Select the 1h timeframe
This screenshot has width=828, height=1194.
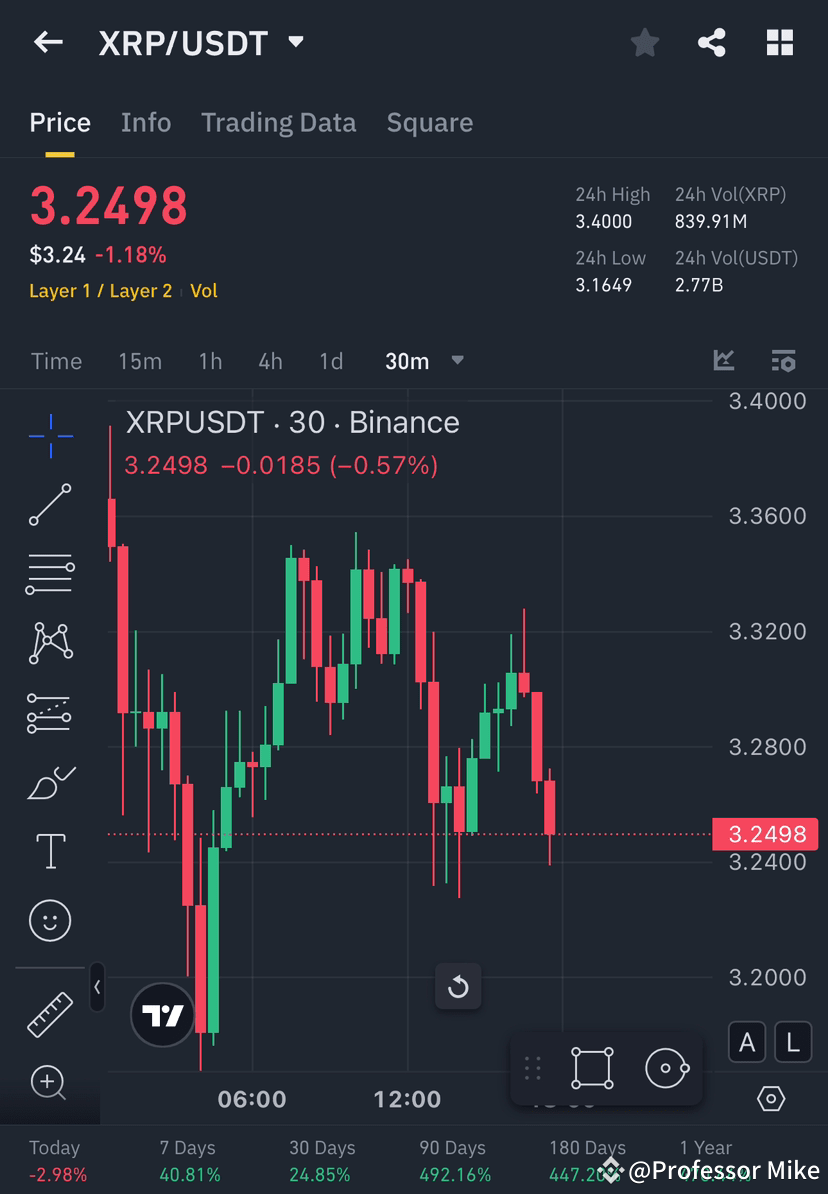point(210,361)
